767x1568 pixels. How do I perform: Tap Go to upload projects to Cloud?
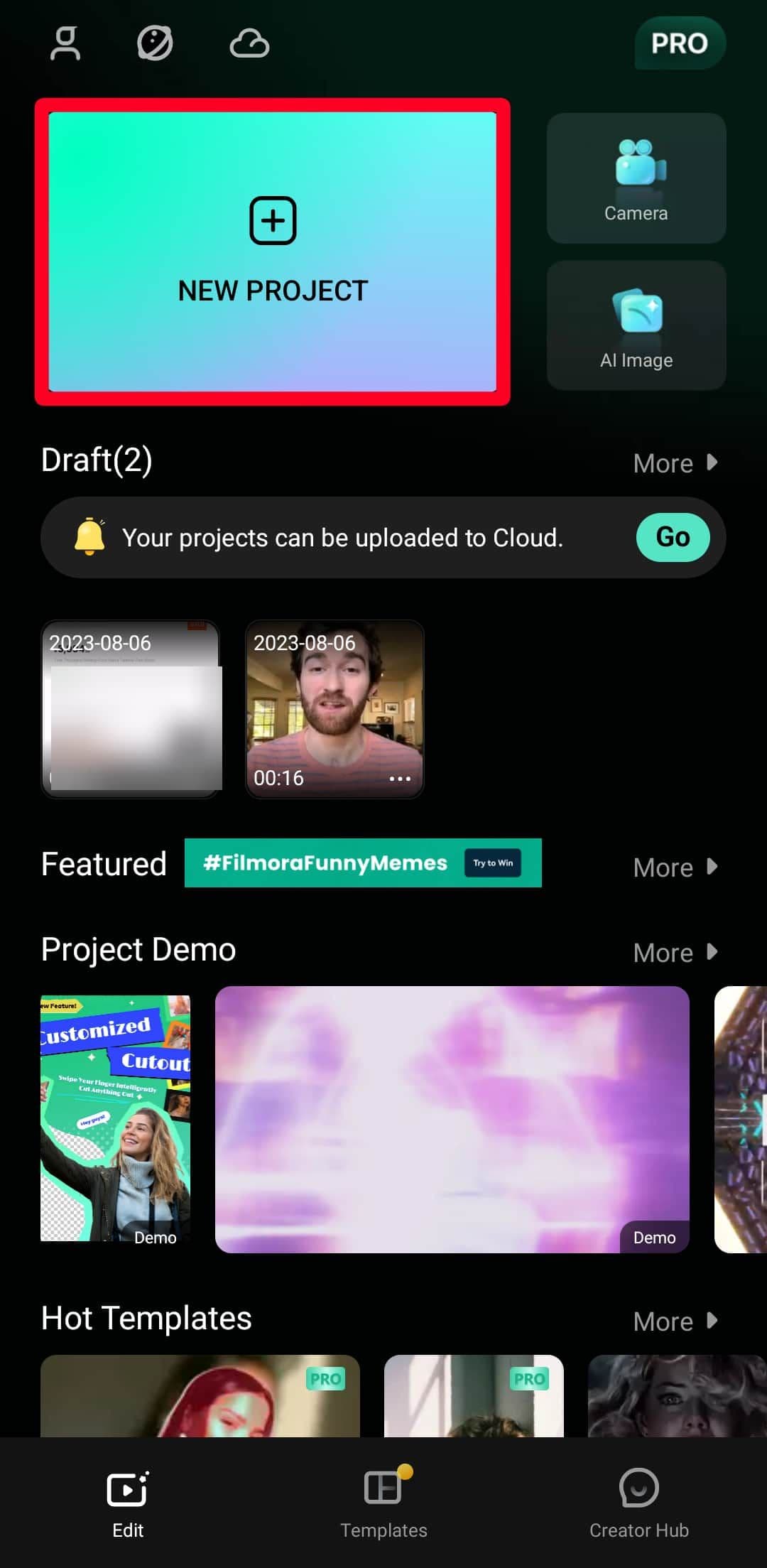[x=672, y=537]
